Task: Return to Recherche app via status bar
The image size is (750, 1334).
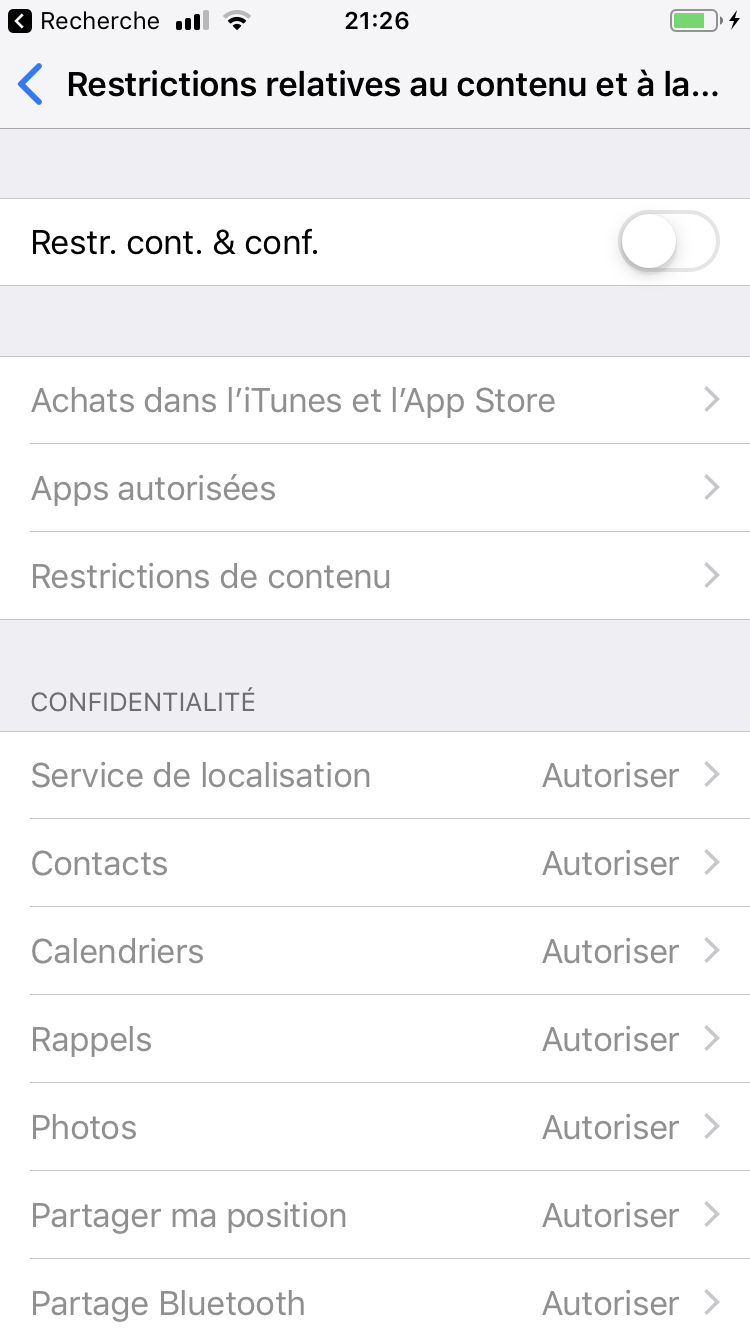Action: (85, 21)
